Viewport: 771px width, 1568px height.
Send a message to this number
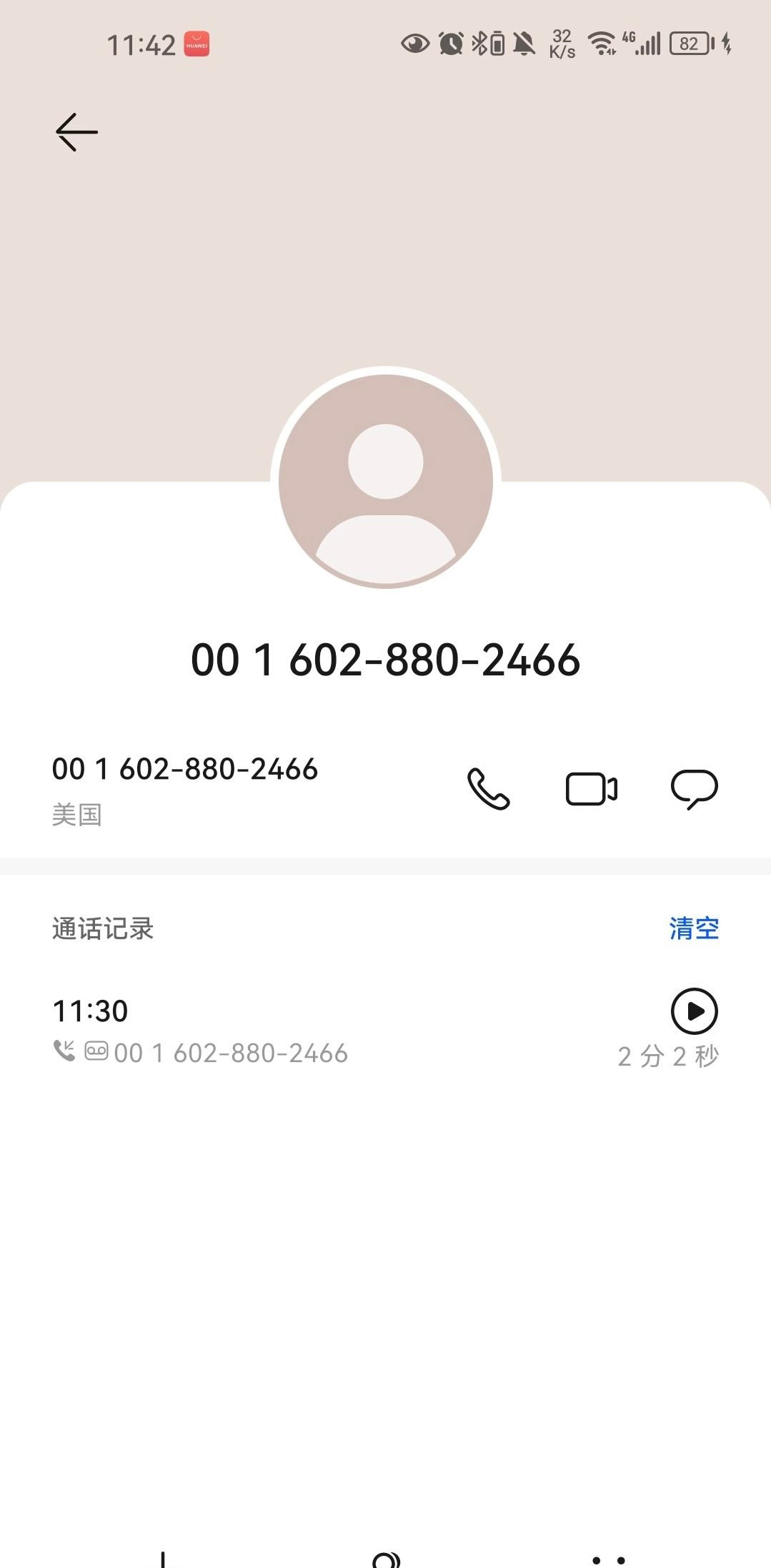tap(694, 789)
